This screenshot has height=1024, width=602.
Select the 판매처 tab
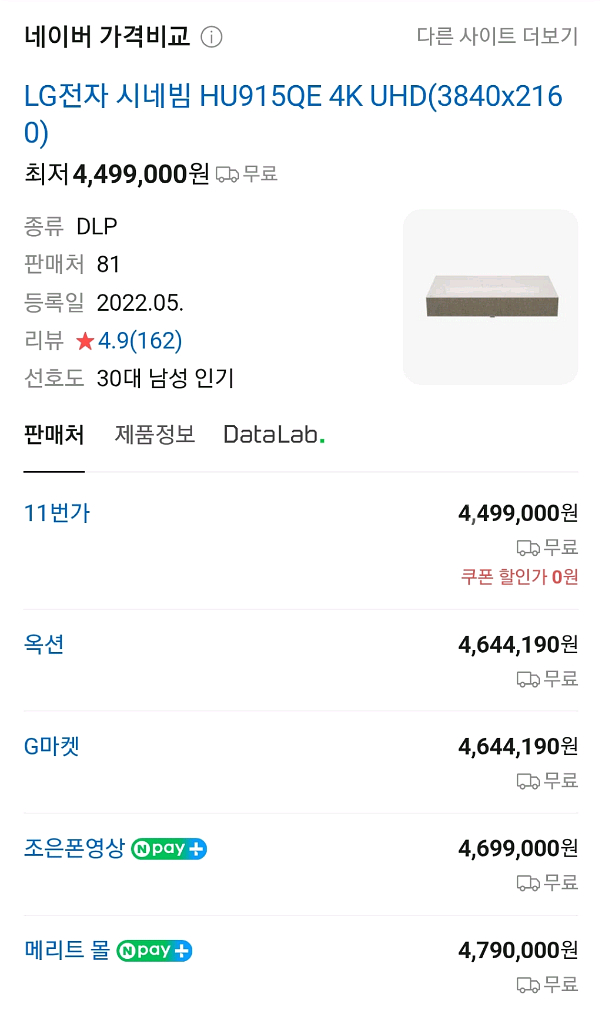point(54,435)
